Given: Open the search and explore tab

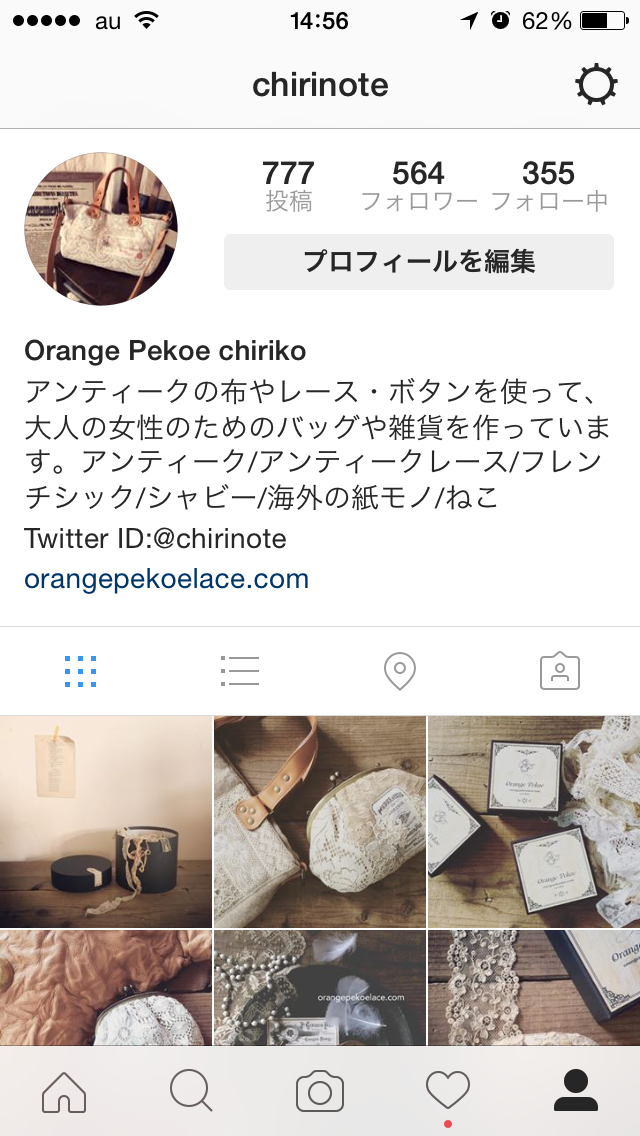Looking at the screenshot, I should [191, 1091].
